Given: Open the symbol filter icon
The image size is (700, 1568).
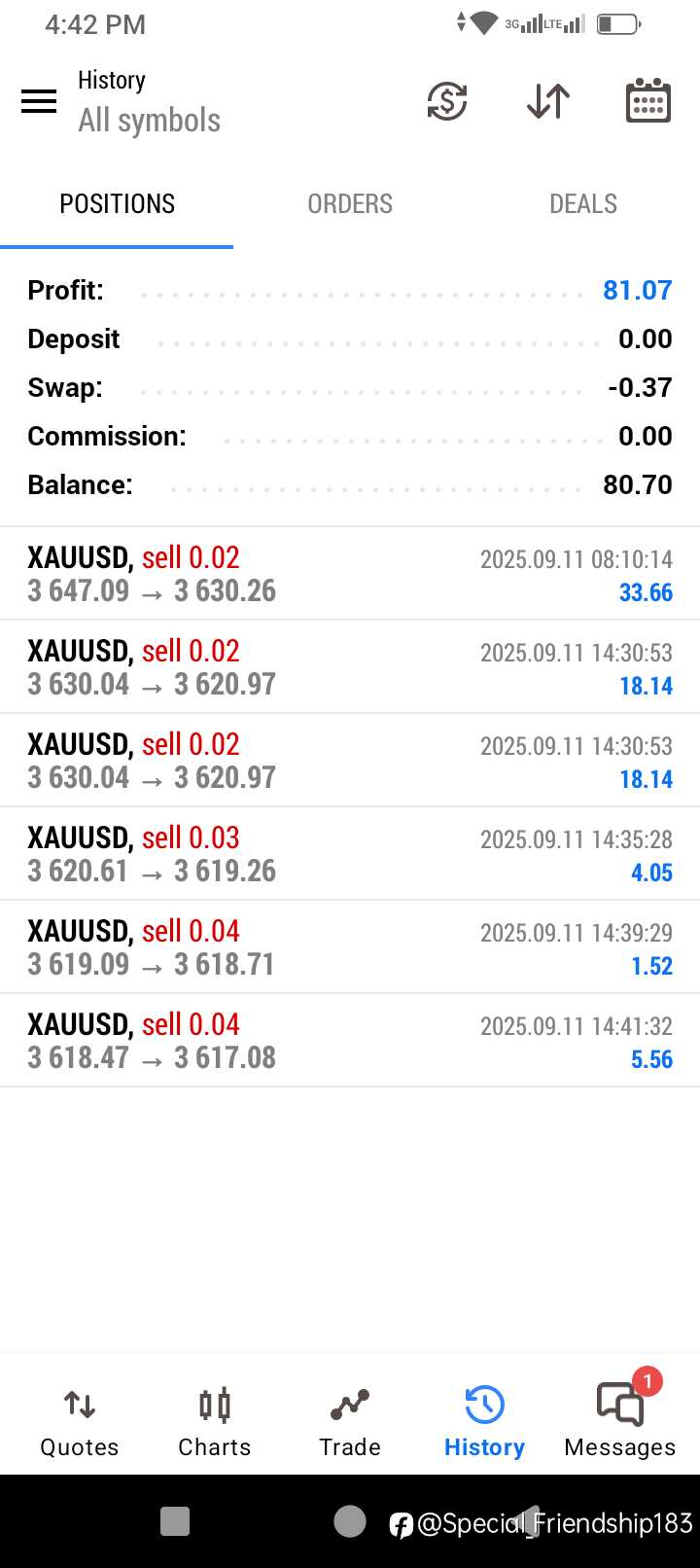Looking at the screenshot, I should click(447, 101).
